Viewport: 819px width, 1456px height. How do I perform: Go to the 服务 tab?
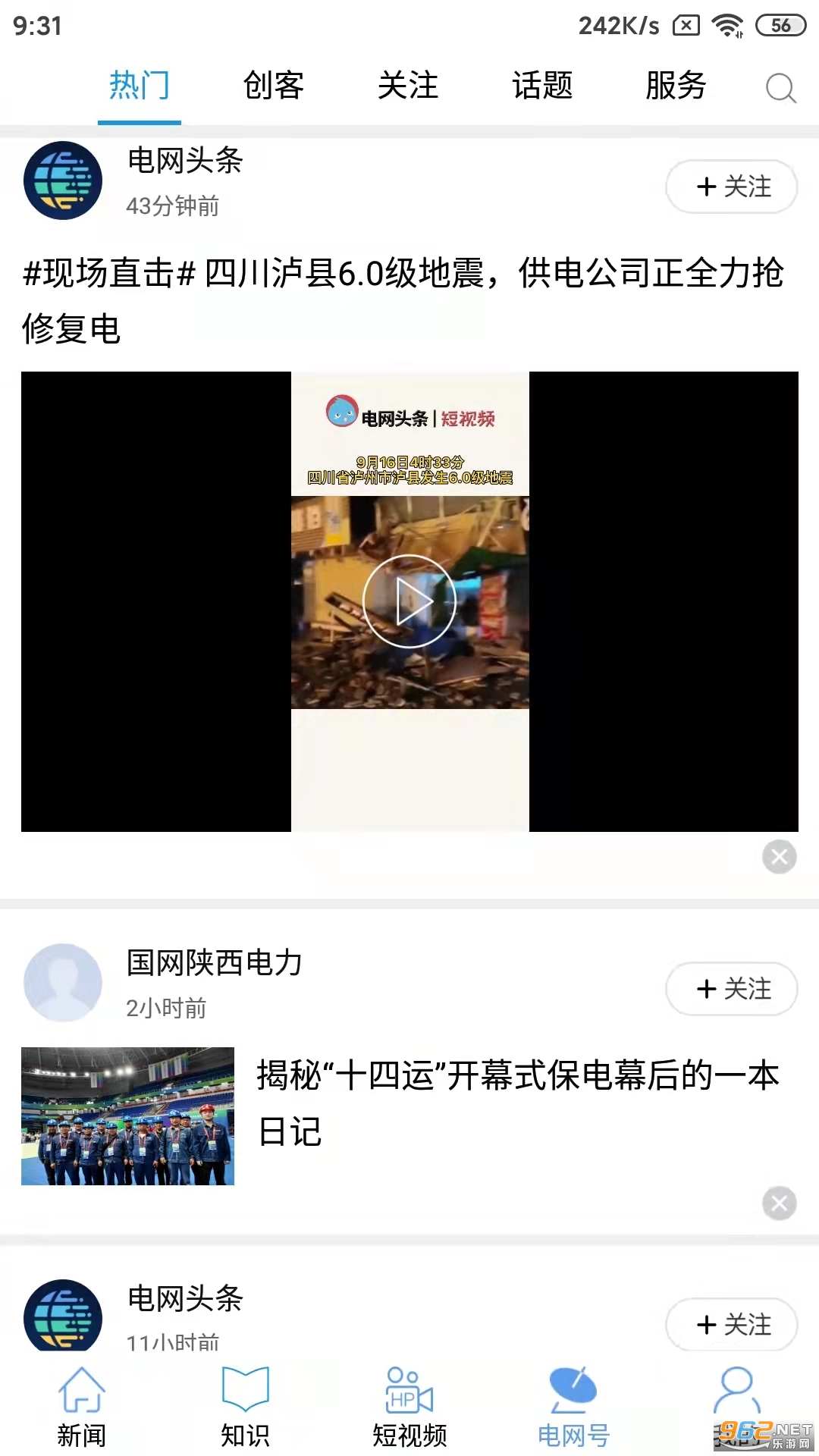[x=676, y=86]
